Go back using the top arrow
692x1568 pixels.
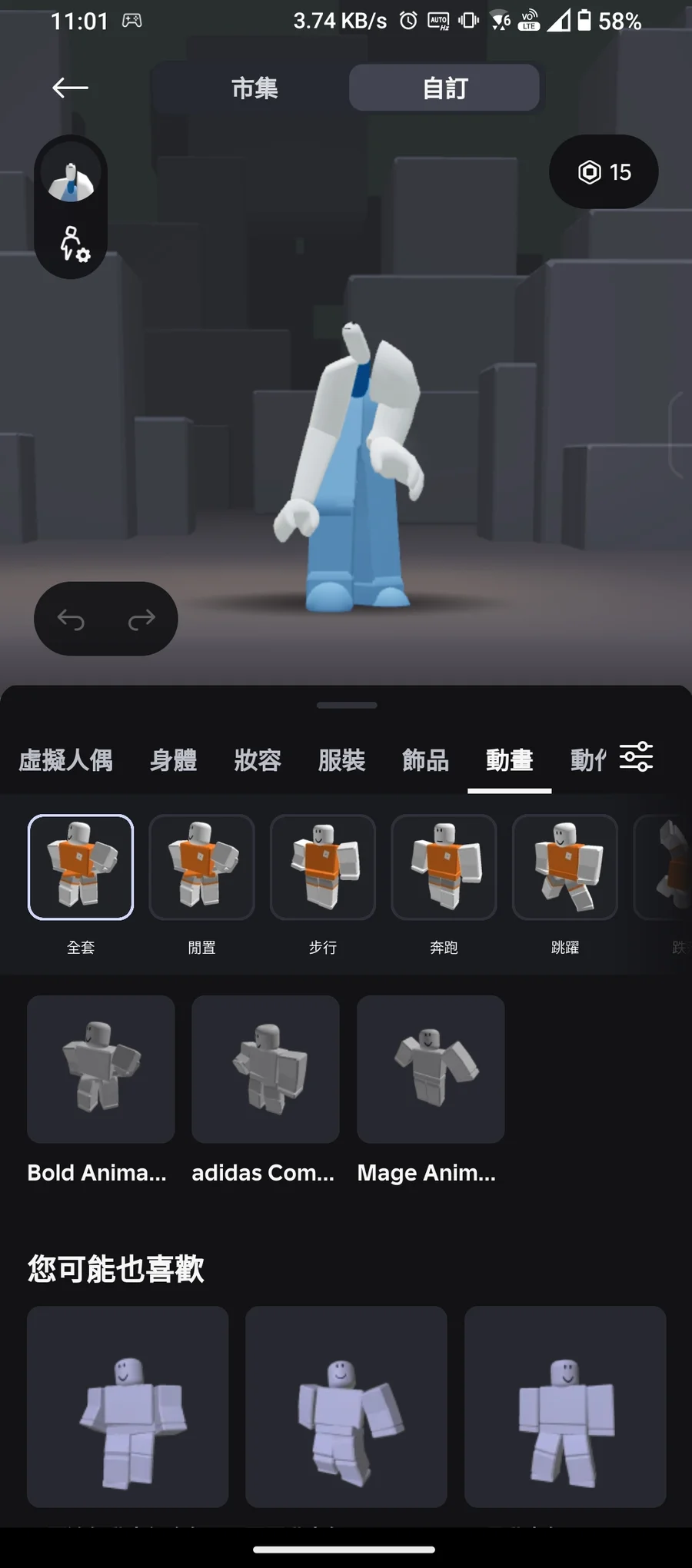click(70, 88)
